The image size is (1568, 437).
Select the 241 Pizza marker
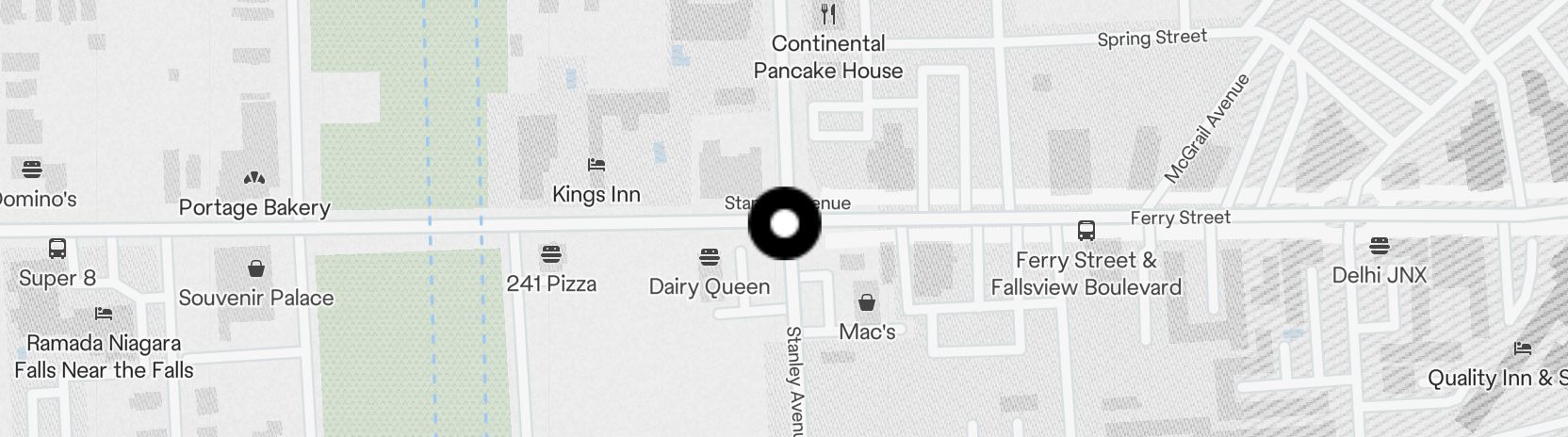(551, 254)
